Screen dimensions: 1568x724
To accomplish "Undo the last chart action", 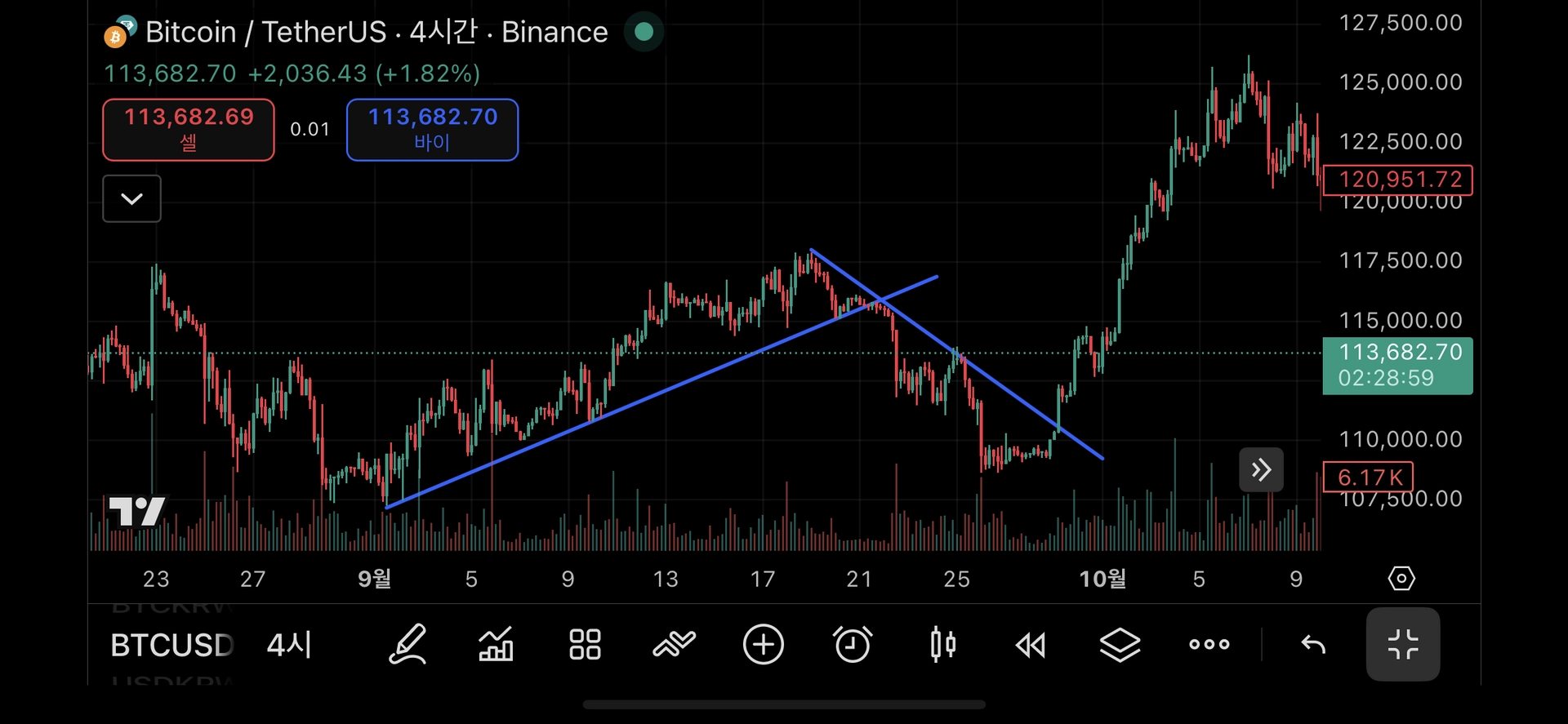I will [x=1313, y=645].
